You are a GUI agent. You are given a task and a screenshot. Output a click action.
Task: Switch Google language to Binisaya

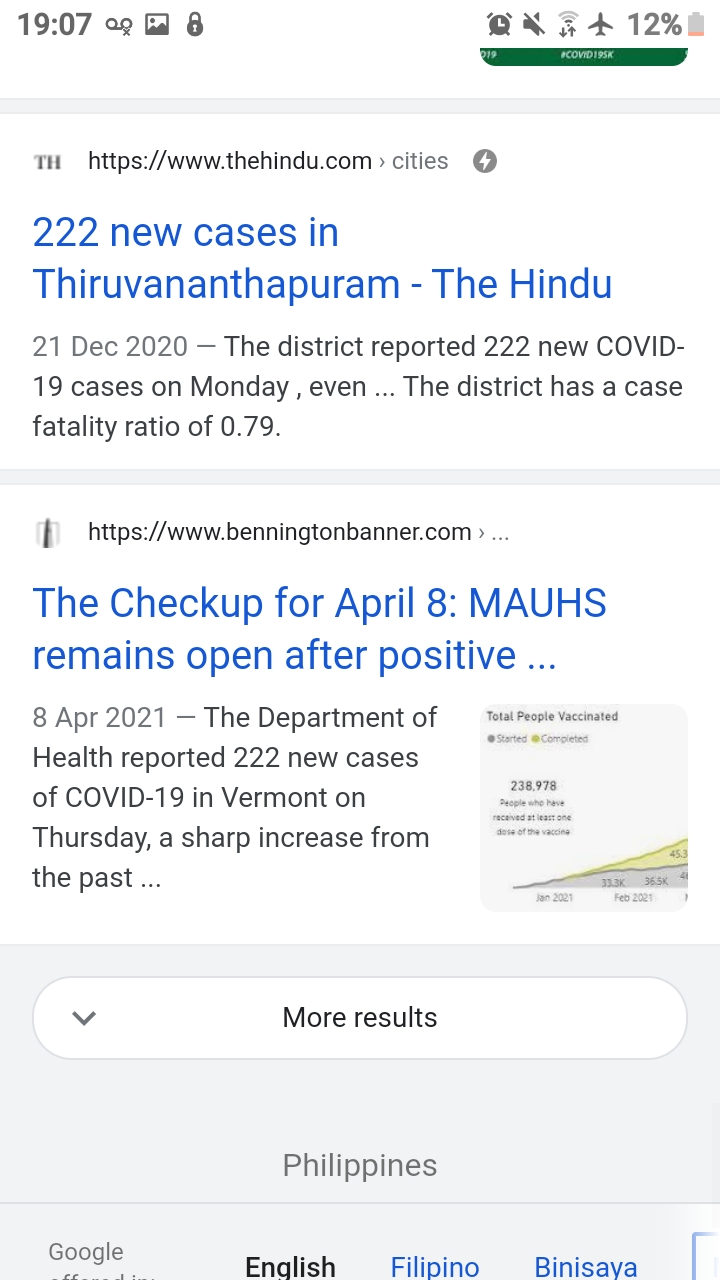586,1267
